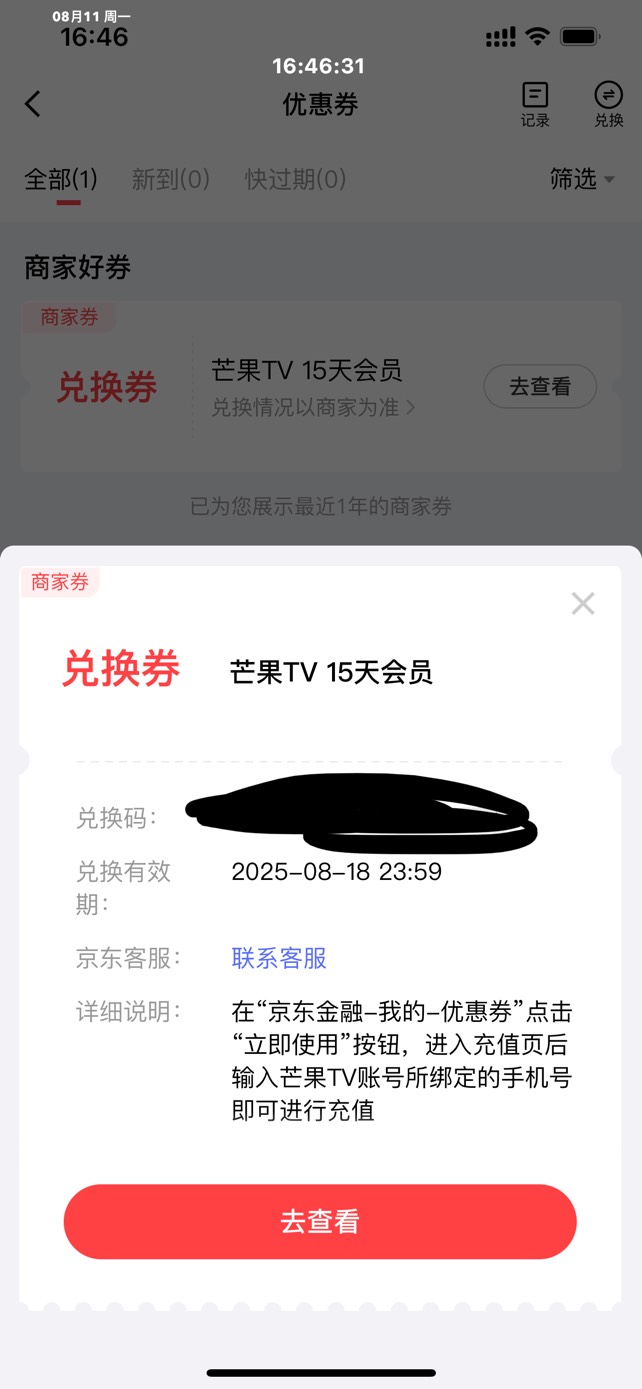642x1389 pixels.
Task: Open 兑换情况以商家为准 details
Action: pyautogui.click(x=313, y=407)
